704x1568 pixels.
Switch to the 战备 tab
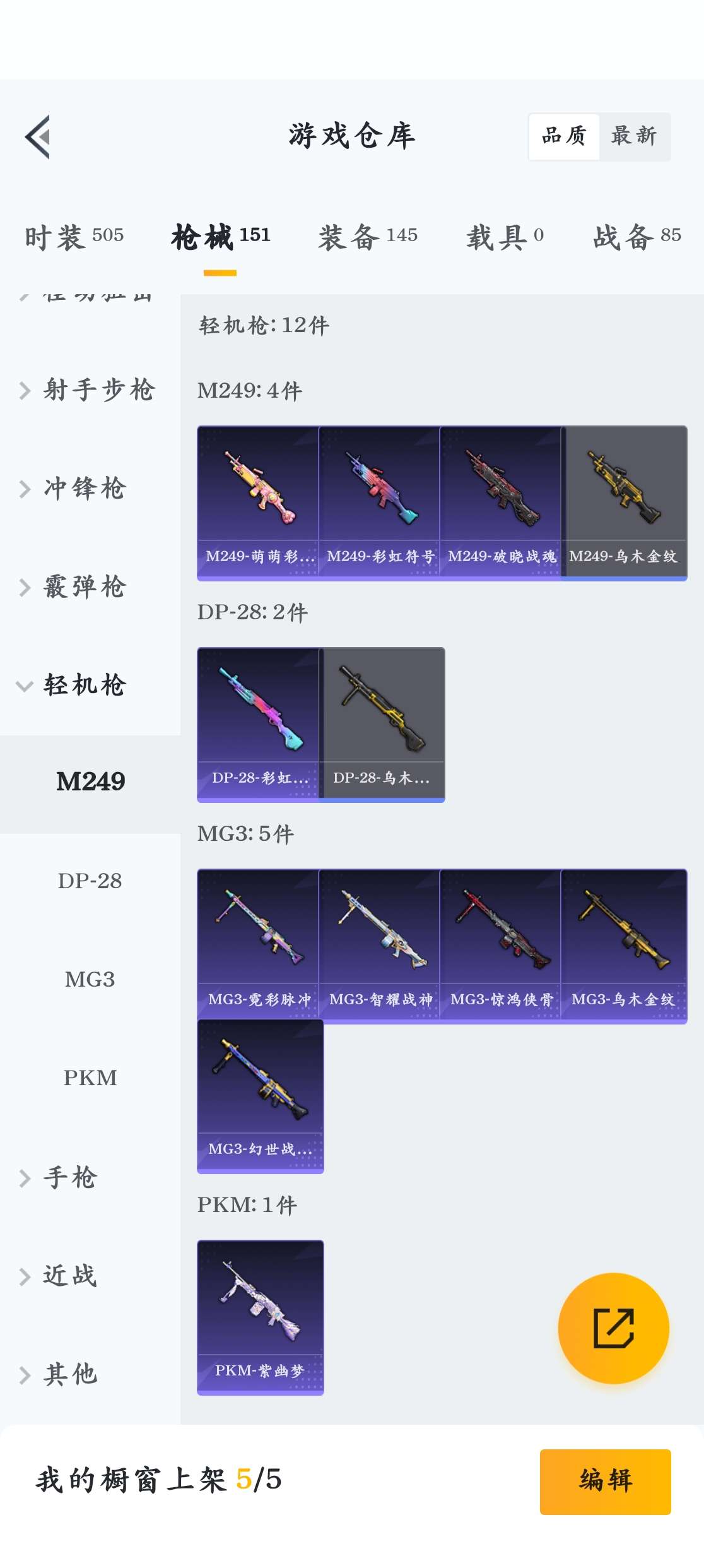(x=636, y=237)
